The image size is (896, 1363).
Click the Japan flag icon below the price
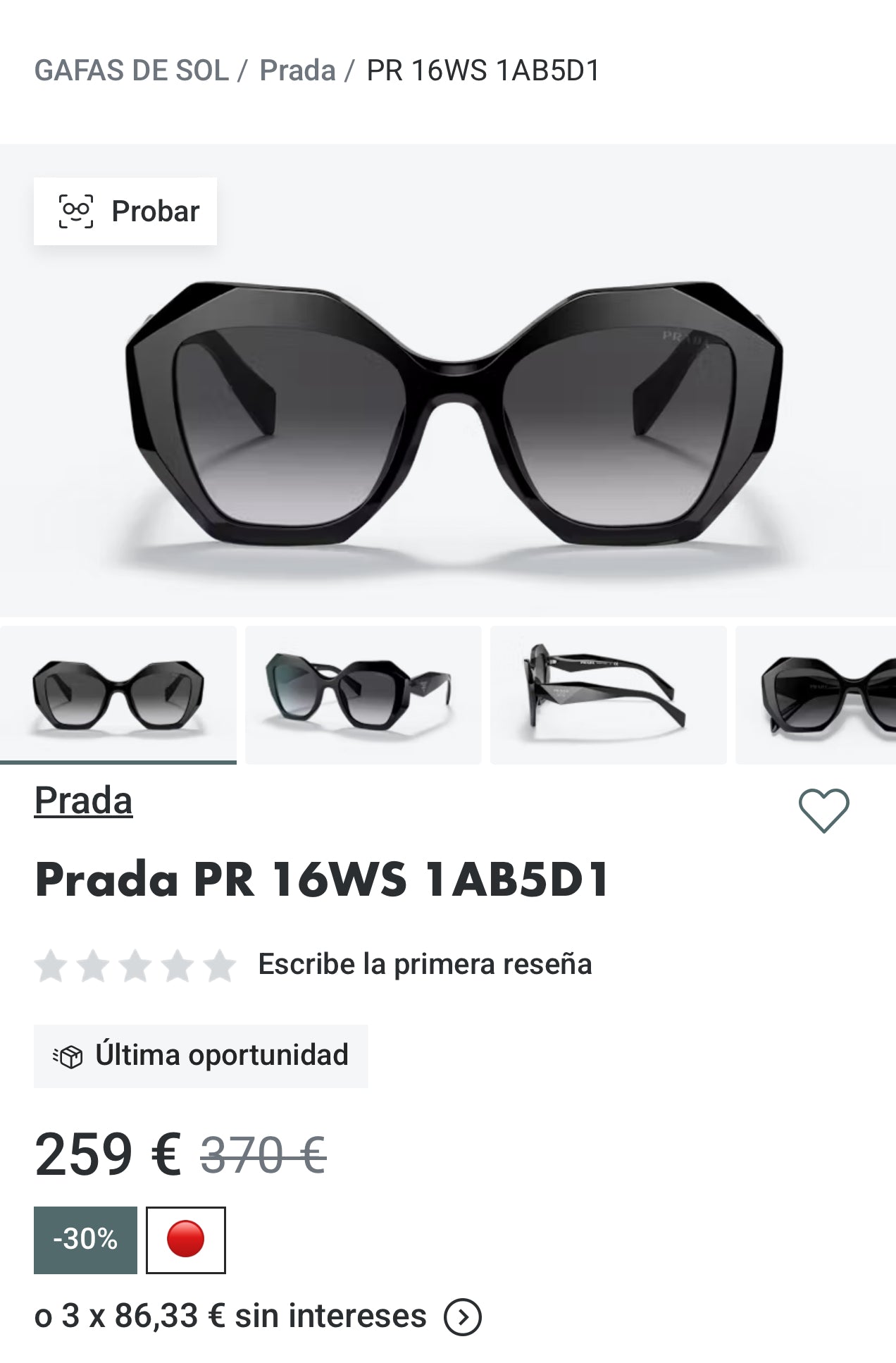pos(185,1238)
